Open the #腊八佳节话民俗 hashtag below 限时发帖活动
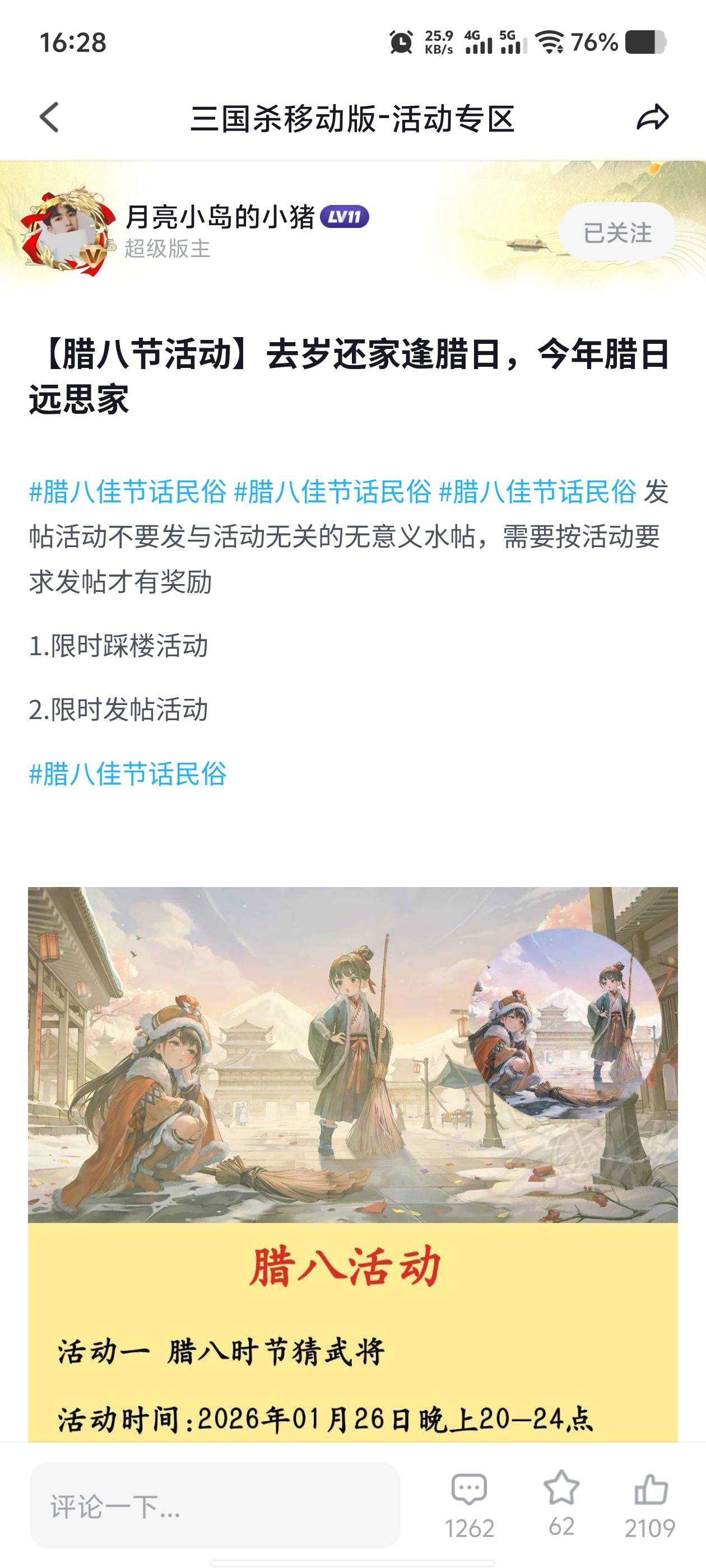Screen dimensions: 706x1568 tap(128, 774)
